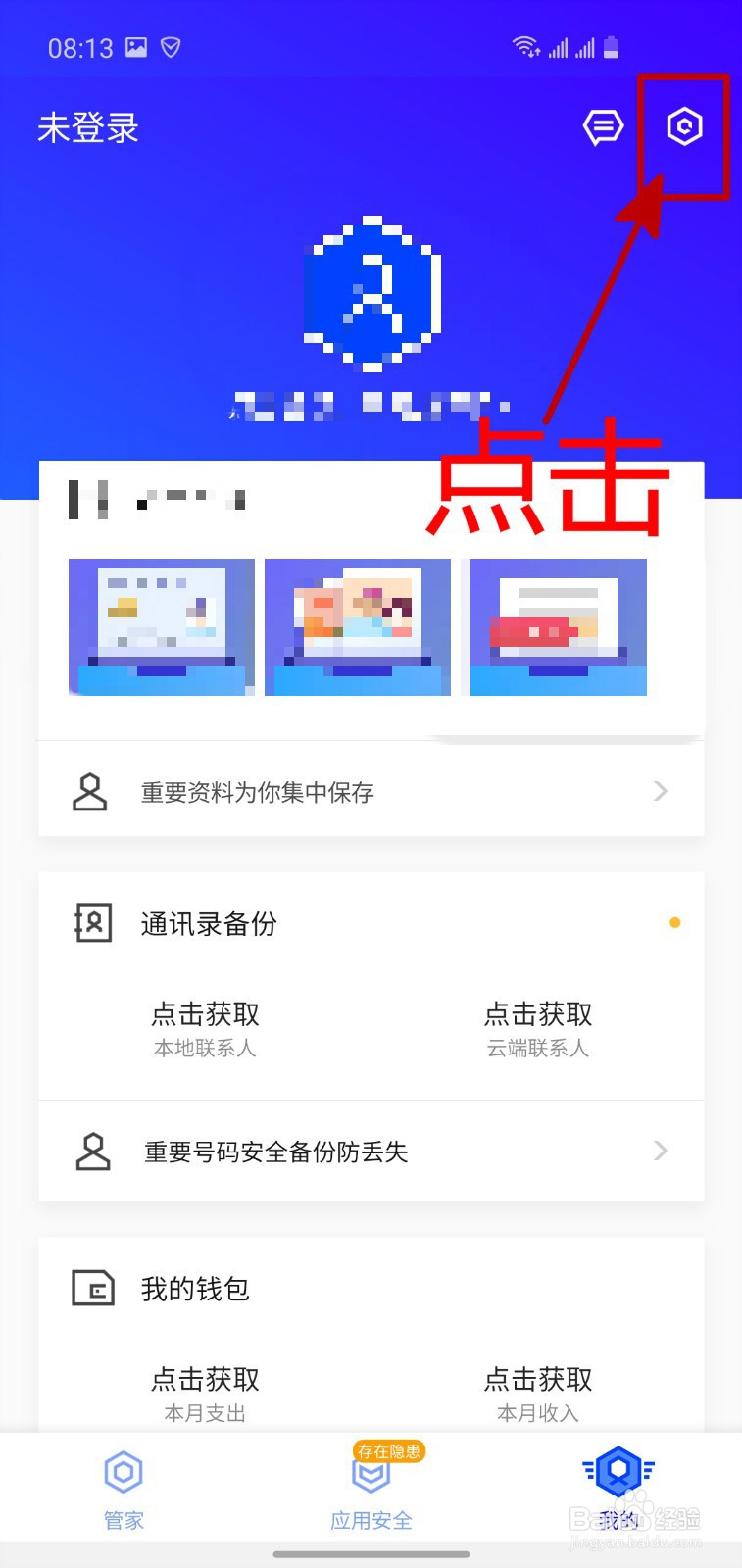Select the 通讯录备份 contacts backup icon

click(x=93, y=922)
